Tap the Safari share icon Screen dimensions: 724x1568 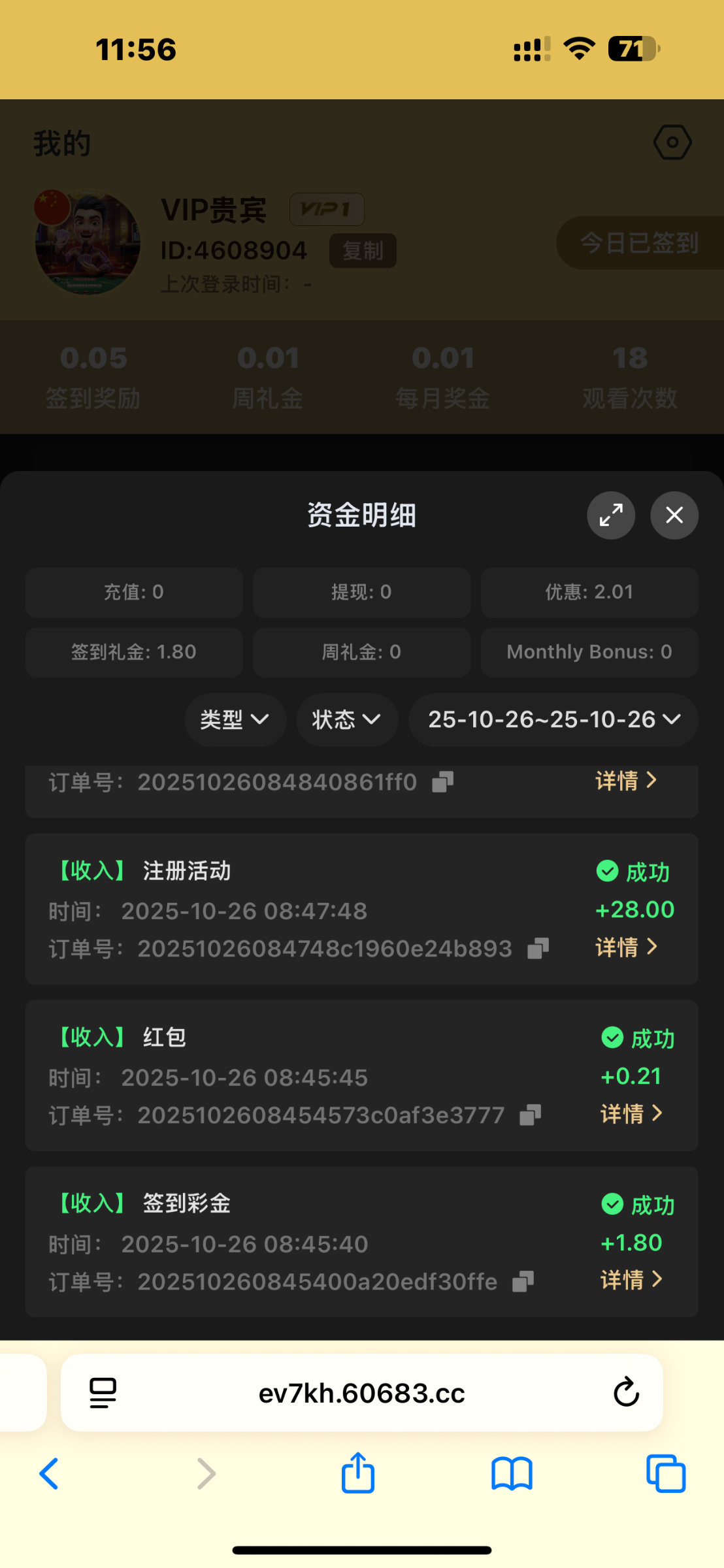(357, 1473)
